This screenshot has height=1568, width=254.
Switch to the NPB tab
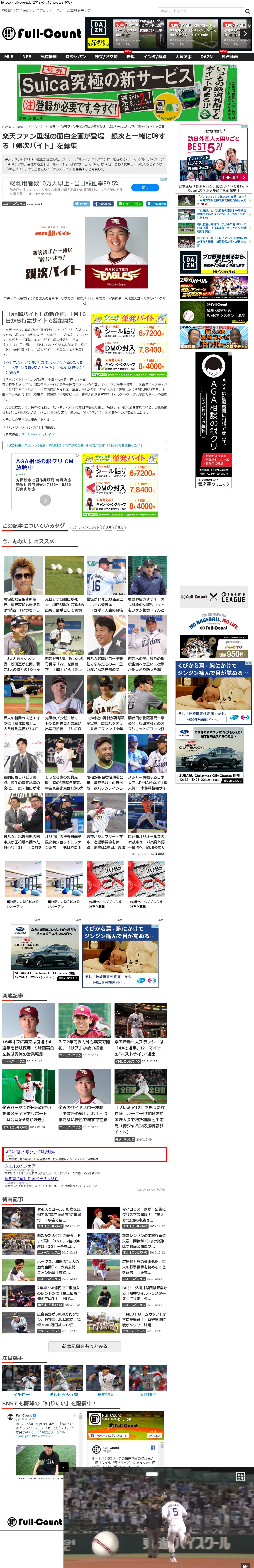pos(27,57)
